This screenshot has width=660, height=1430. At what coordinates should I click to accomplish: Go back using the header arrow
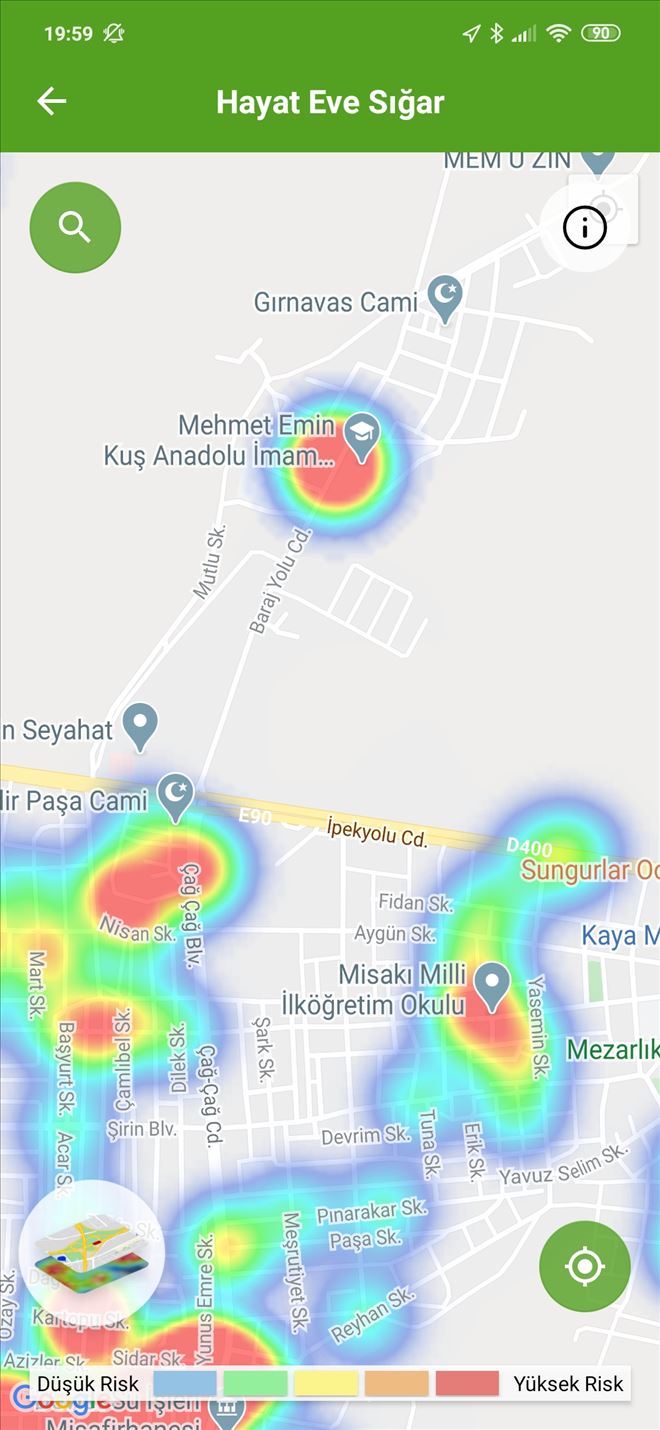coord(52,101)
